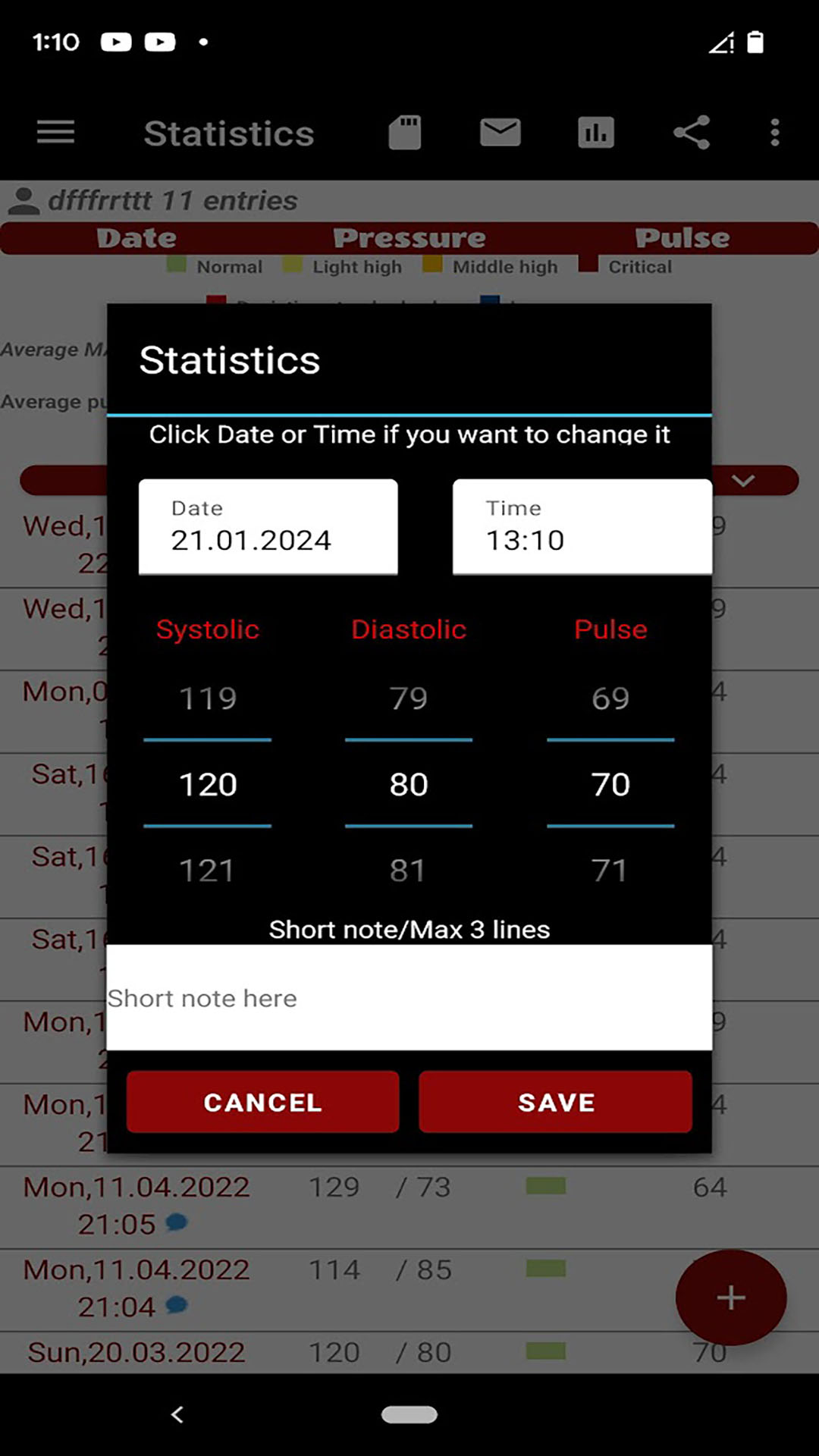
Task: Expand the list using the chevron arrow
Action: (744, 480)
